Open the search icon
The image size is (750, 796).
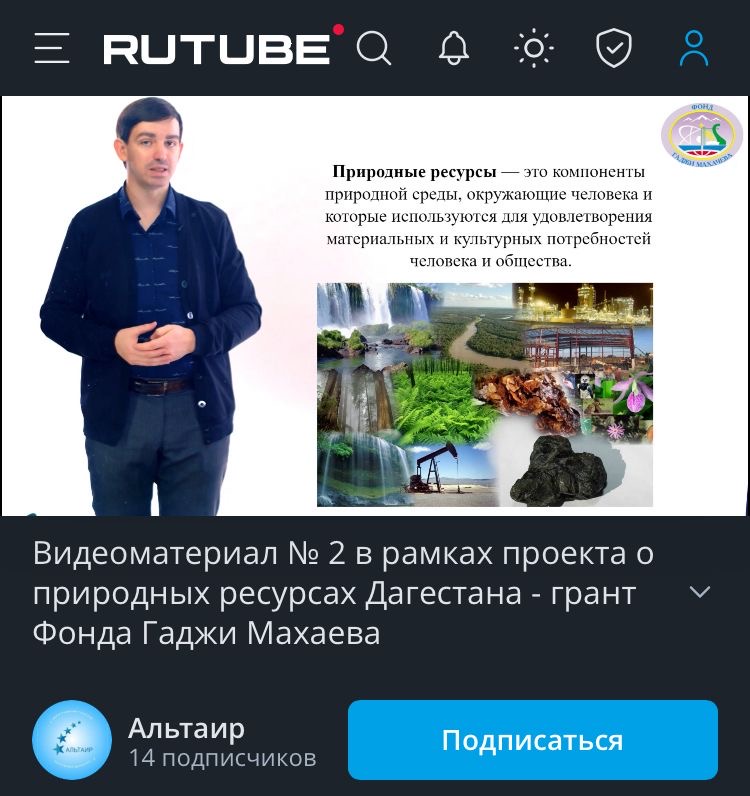(x=374, y=48)
